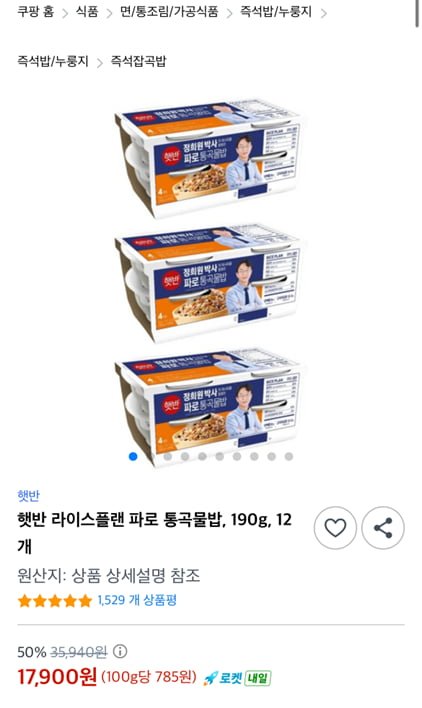Open the 햇반 brand link
Image resolution: width=422 pixels, height=708 pixels.
click(28, 495)
